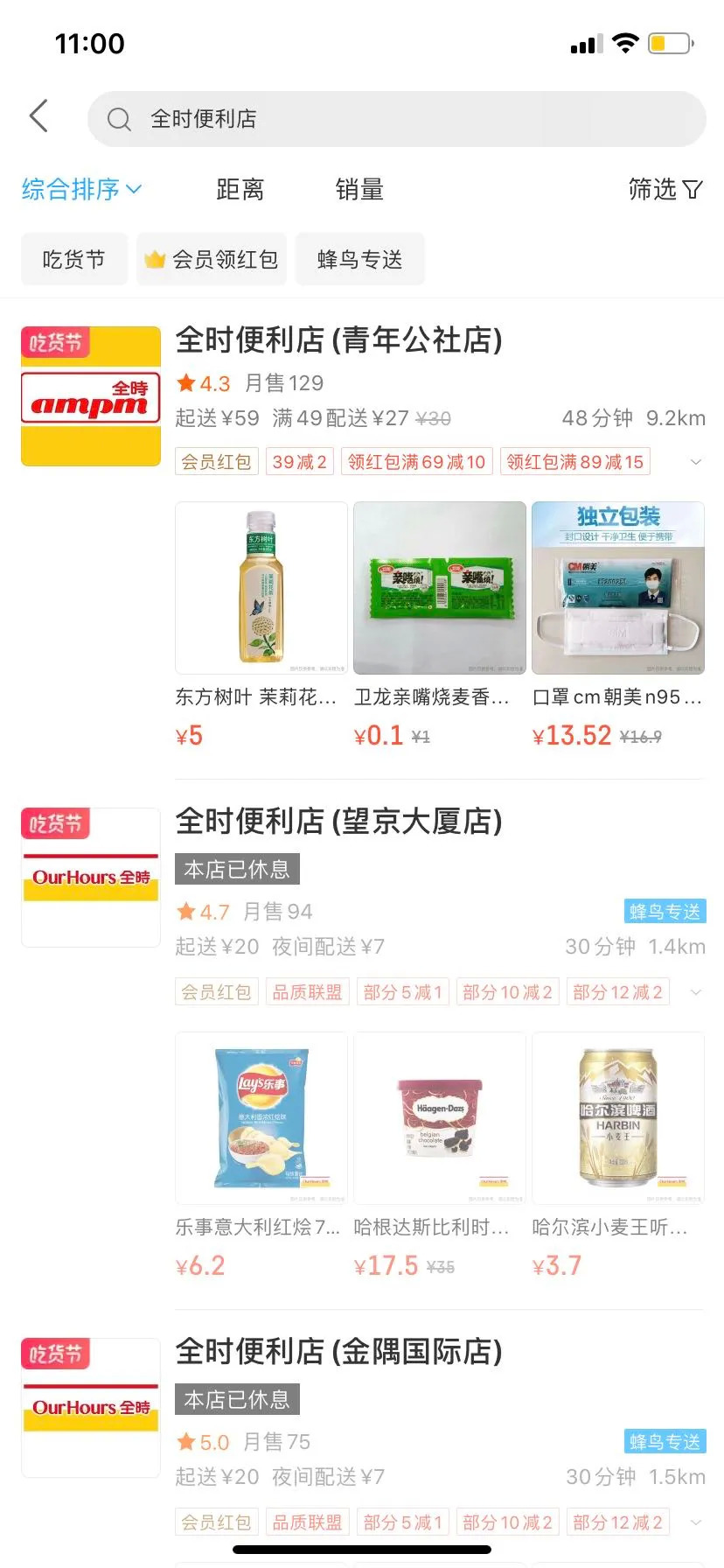Select the 会员领红包 chip
Image resolution: width=724 pixels, height=1568 pixels.
212,259
